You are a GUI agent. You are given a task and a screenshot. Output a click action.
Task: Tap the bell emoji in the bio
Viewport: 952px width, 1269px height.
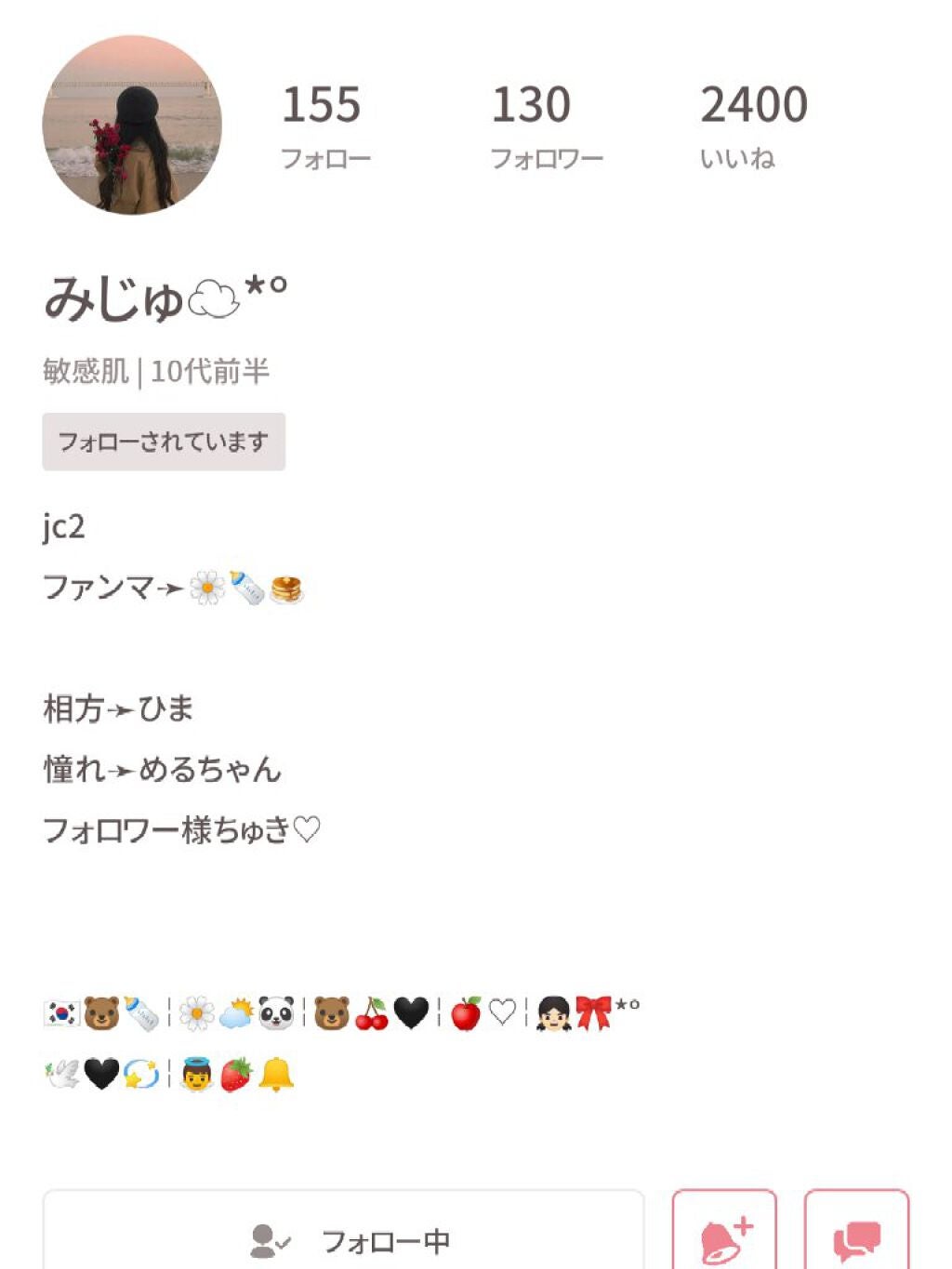[x=278, y=1076]
